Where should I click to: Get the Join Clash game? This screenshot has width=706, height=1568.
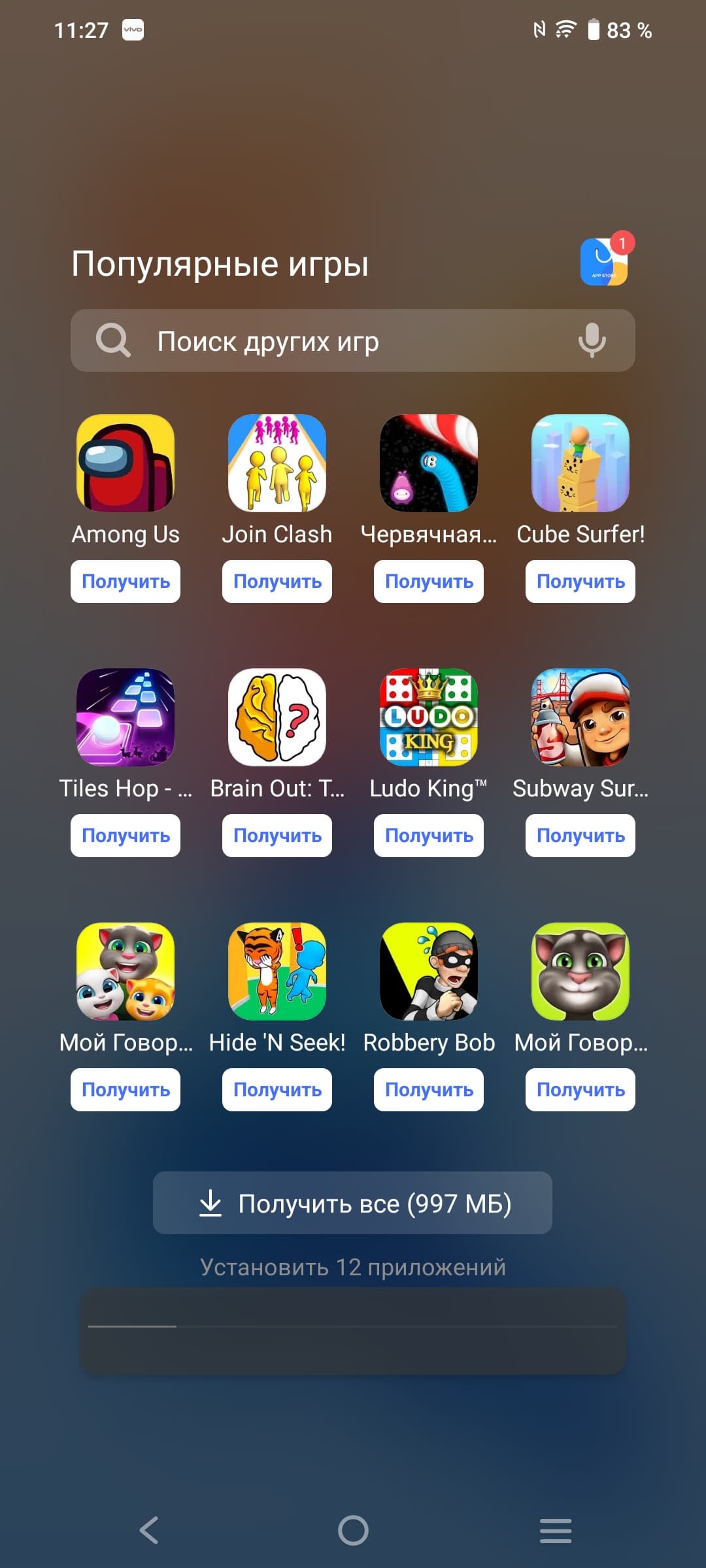[x=277, y=581]
